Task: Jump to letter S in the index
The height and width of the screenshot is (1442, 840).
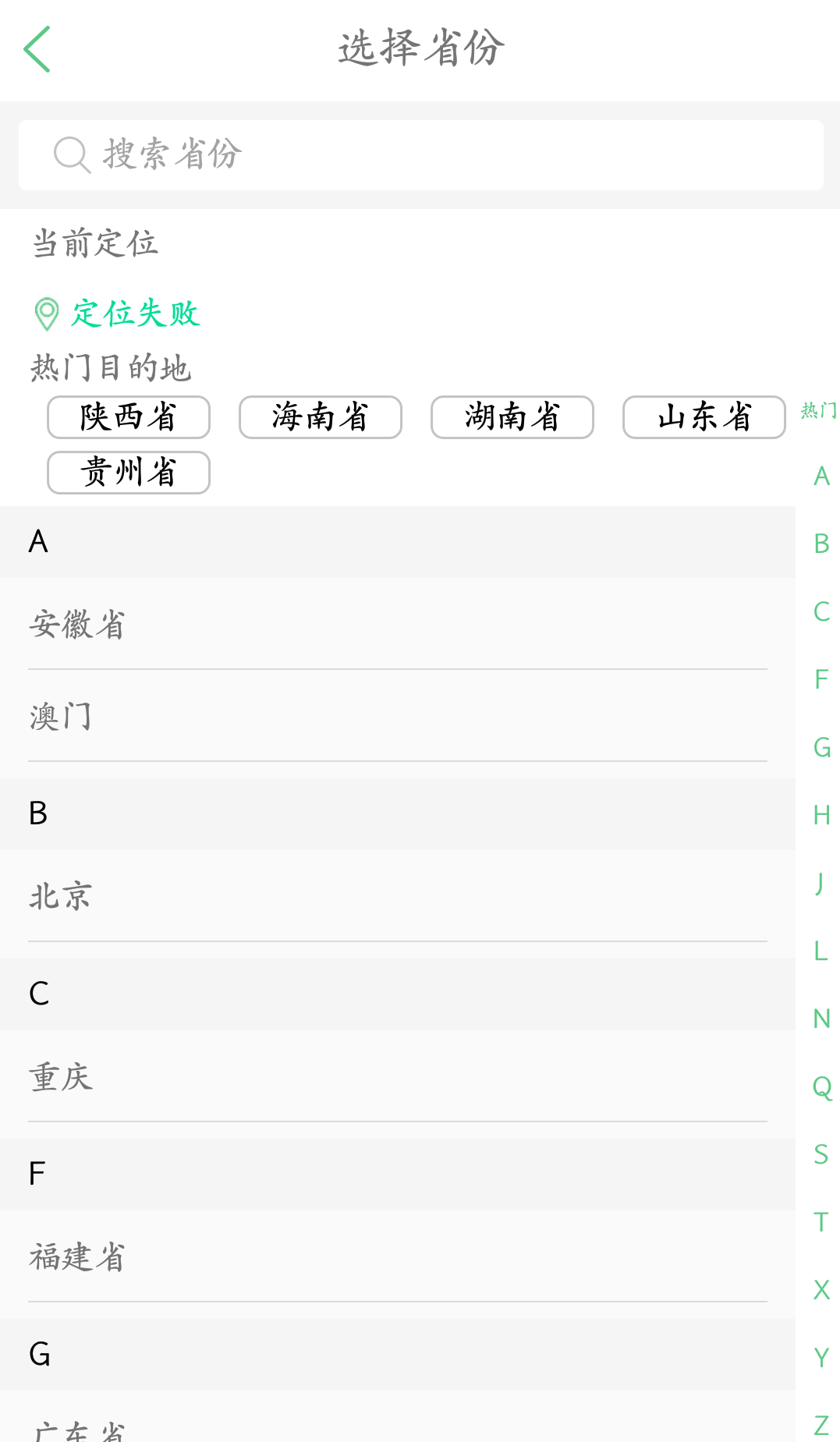Action: 821,1154
